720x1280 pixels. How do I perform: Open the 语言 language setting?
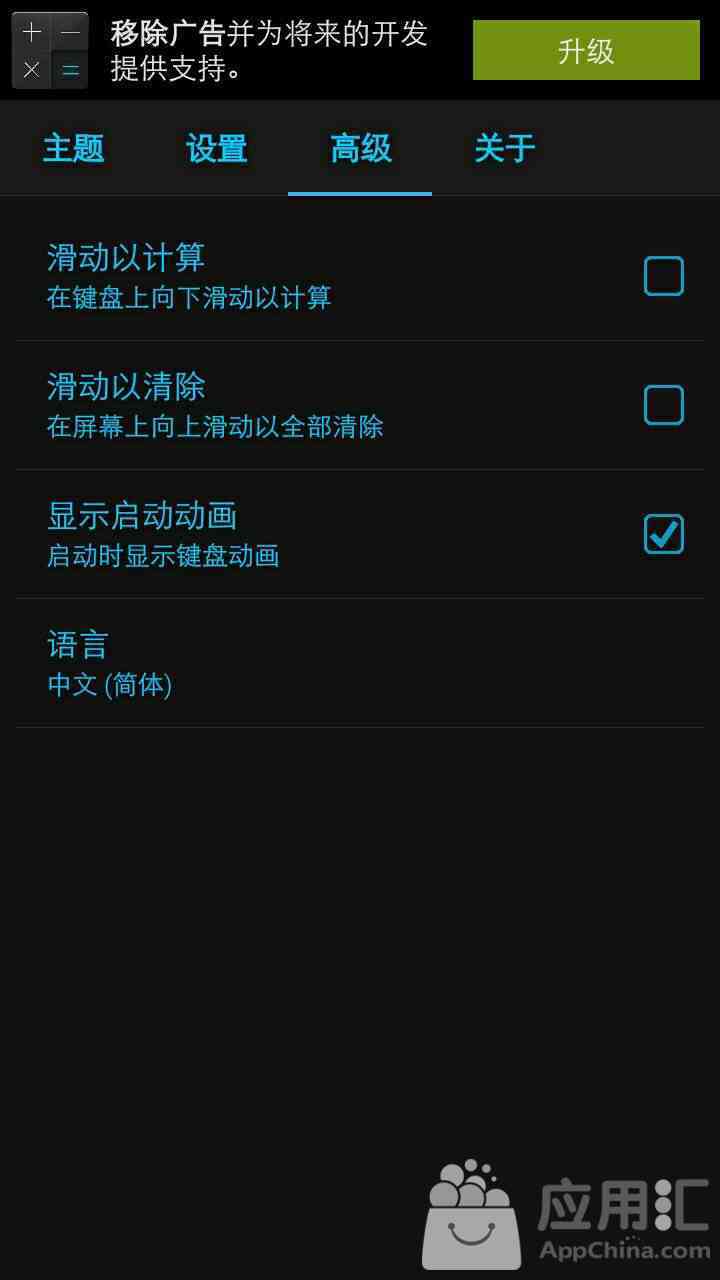click(360, 663)
